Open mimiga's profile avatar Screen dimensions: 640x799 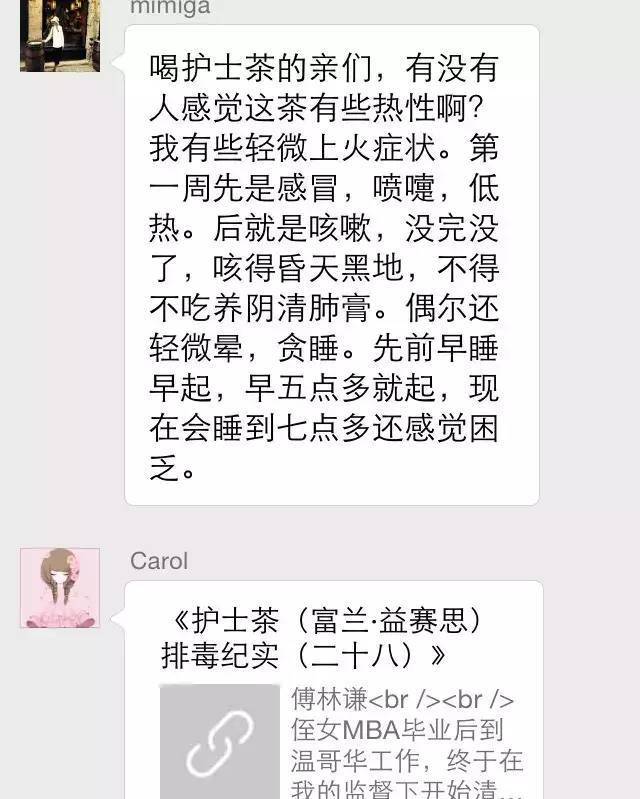coord(59,36)
